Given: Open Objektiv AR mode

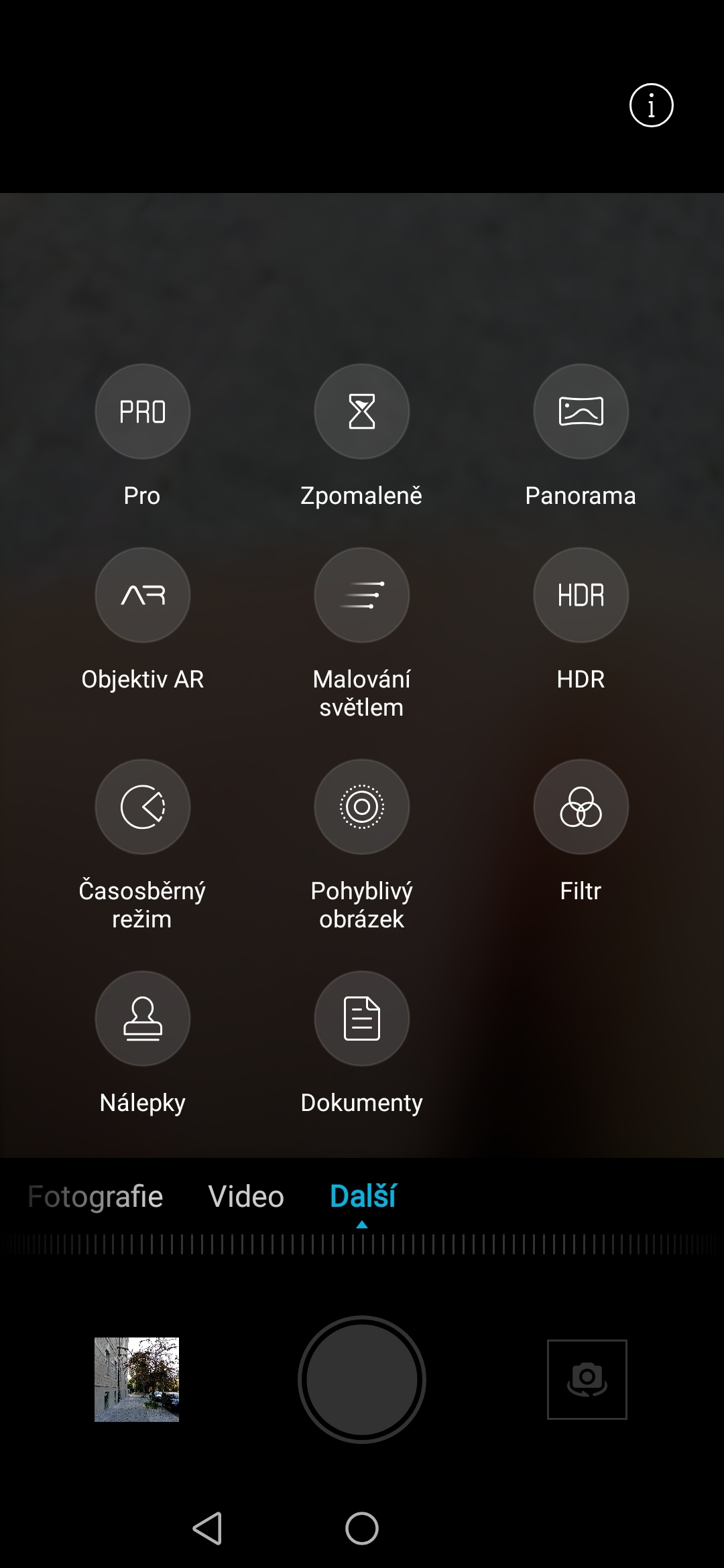Looking at the screenshot, I should tap(142, 595).
